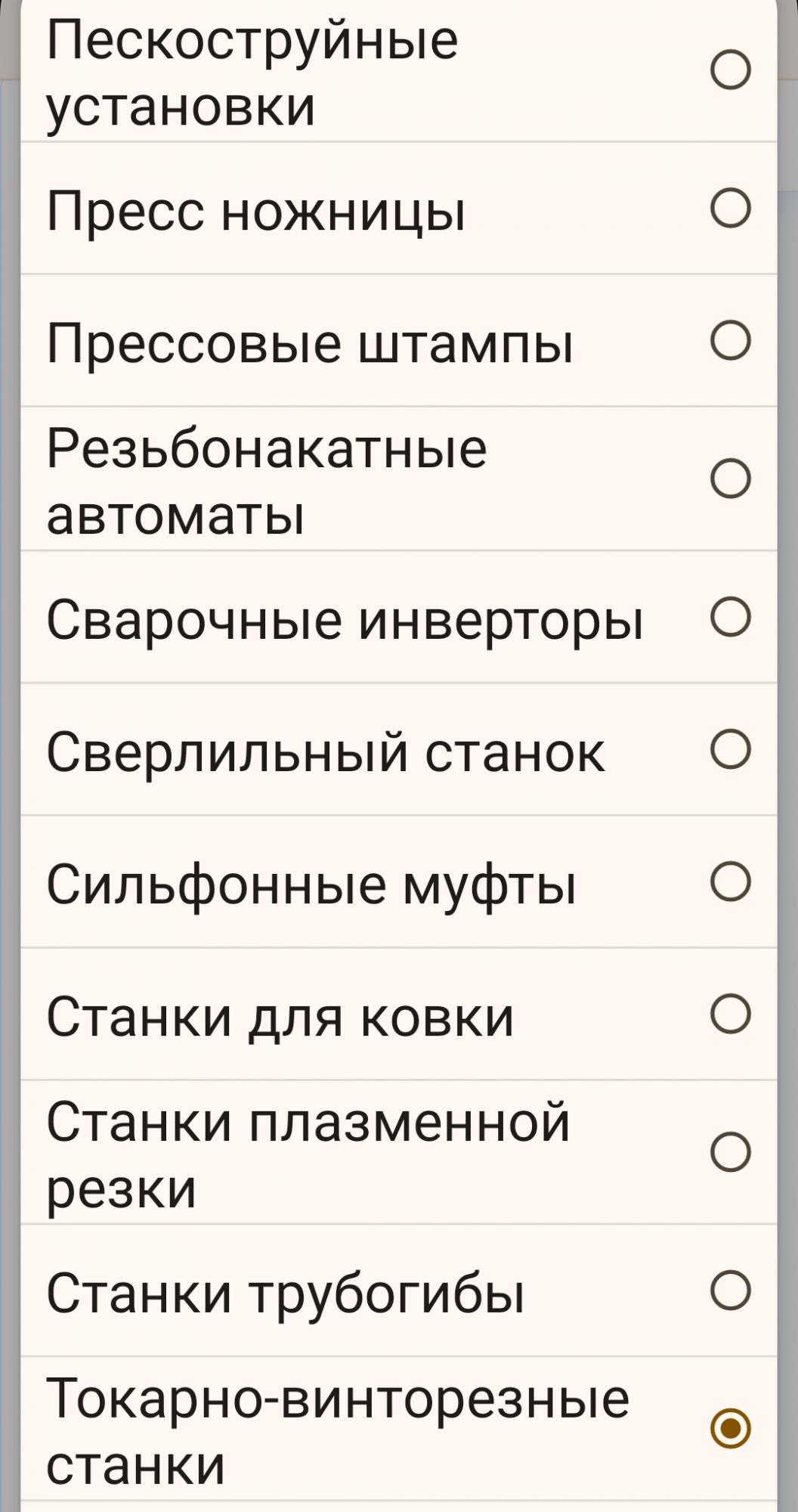Tap selected Токарно-винторезные станки option
Screen dimensions: 798x1512
coord(730,1428)
